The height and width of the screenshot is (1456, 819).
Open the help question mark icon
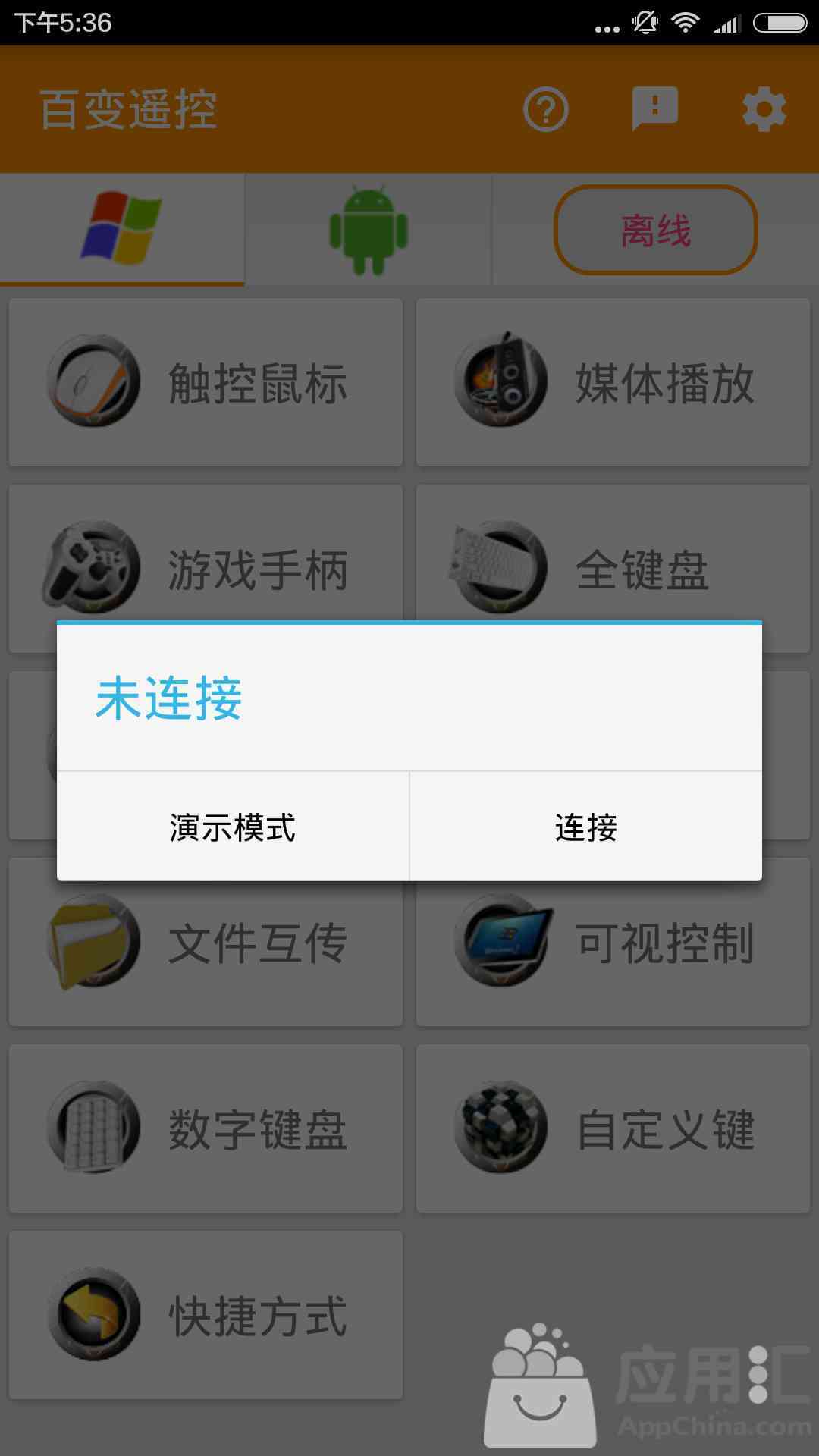tap(546, 110)
